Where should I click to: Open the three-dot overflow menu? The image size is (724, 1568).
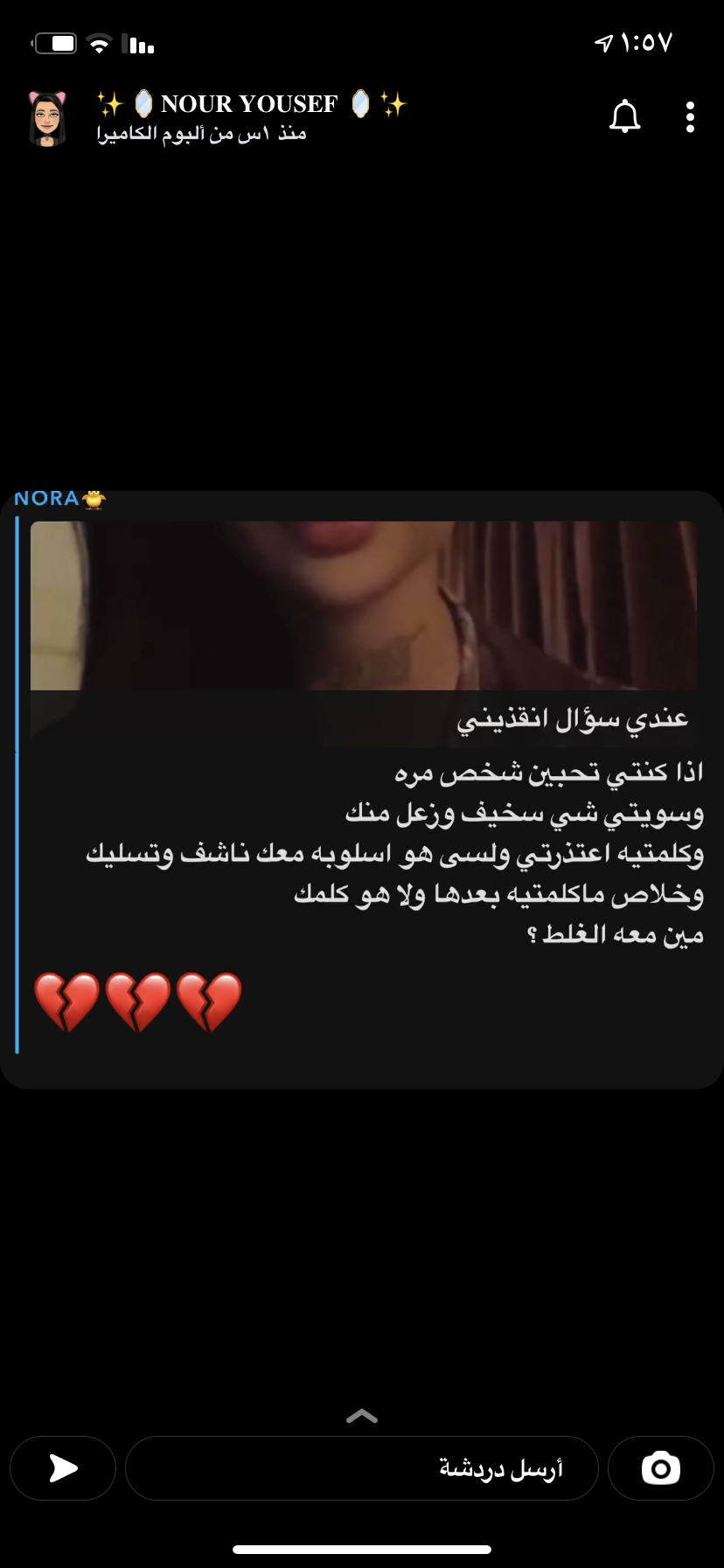point(690,117)
